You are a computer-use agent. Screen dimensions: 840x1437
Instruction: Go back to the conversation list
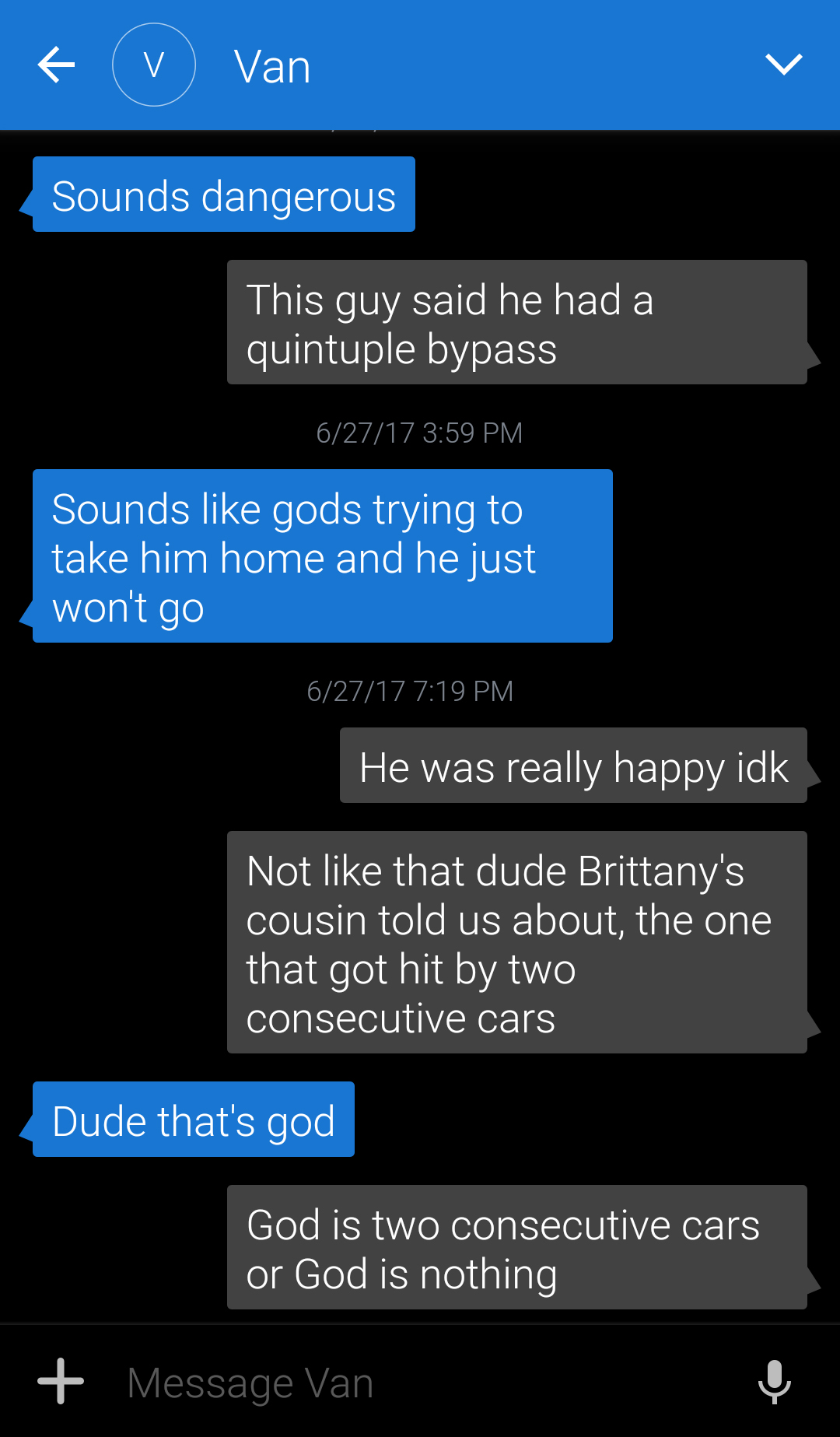click(56, 65)
